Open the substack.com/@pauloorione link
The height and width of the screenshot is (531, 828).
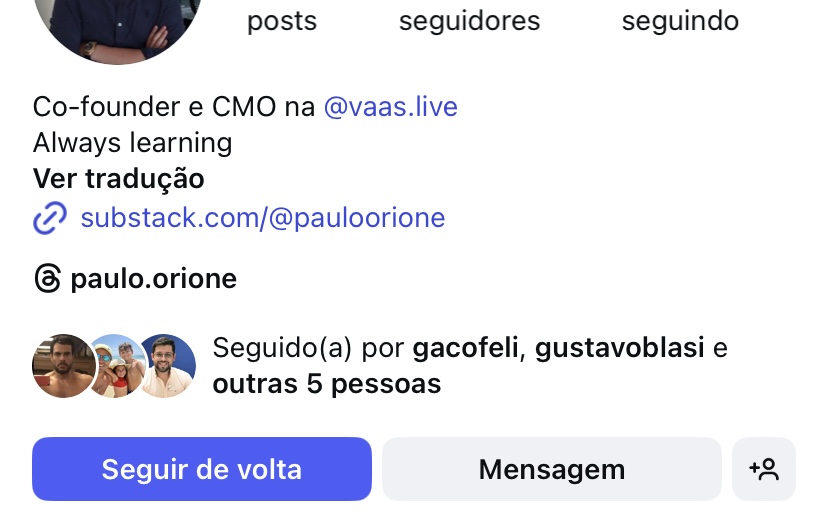coord(262,217)
